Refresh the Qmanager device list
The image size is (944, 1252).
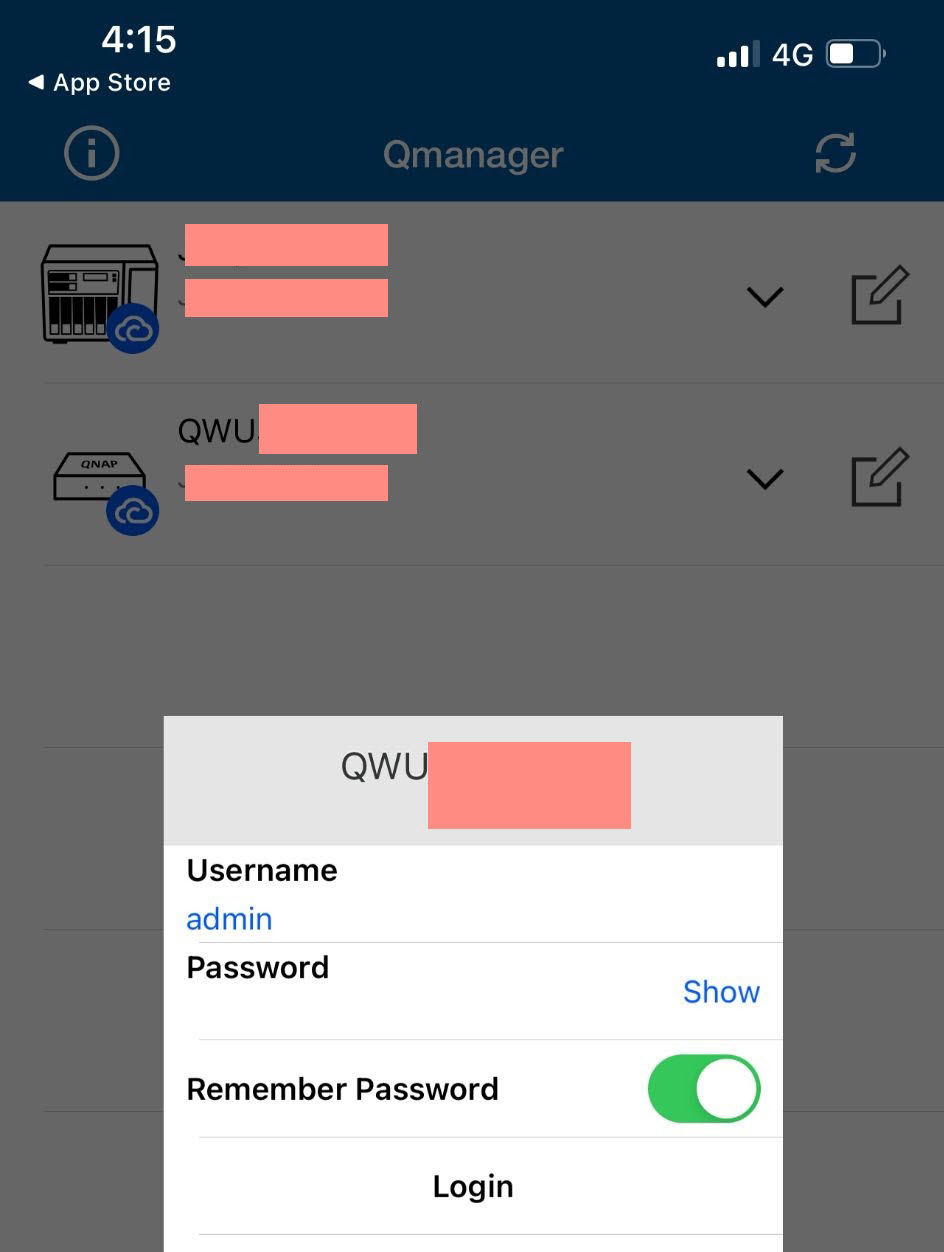(x=835, y=153)
